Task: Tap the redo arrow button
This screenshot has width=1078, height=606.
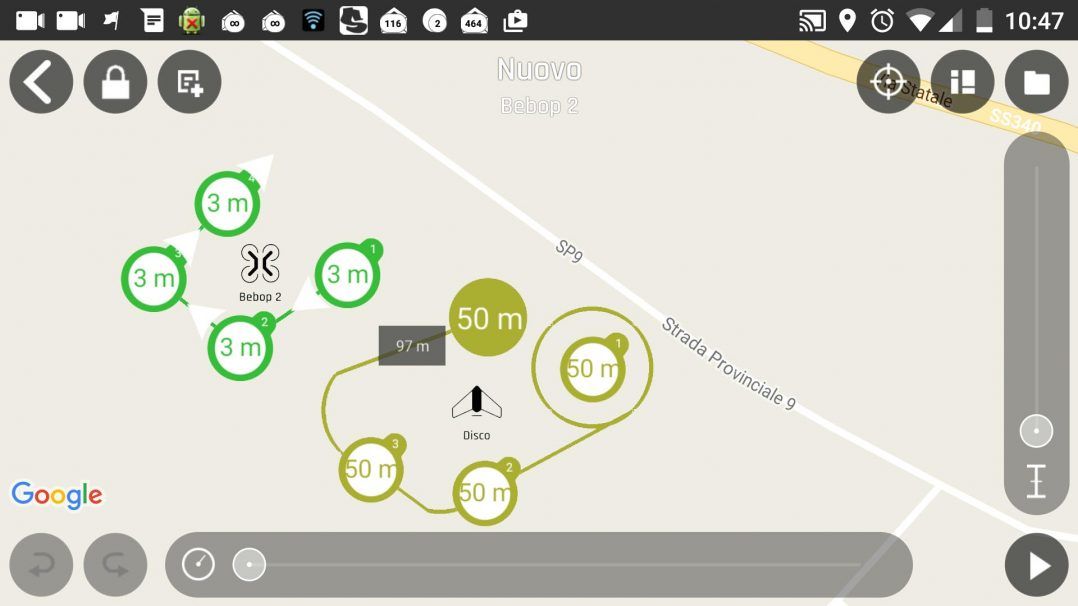Action: (x=115, y=566)
